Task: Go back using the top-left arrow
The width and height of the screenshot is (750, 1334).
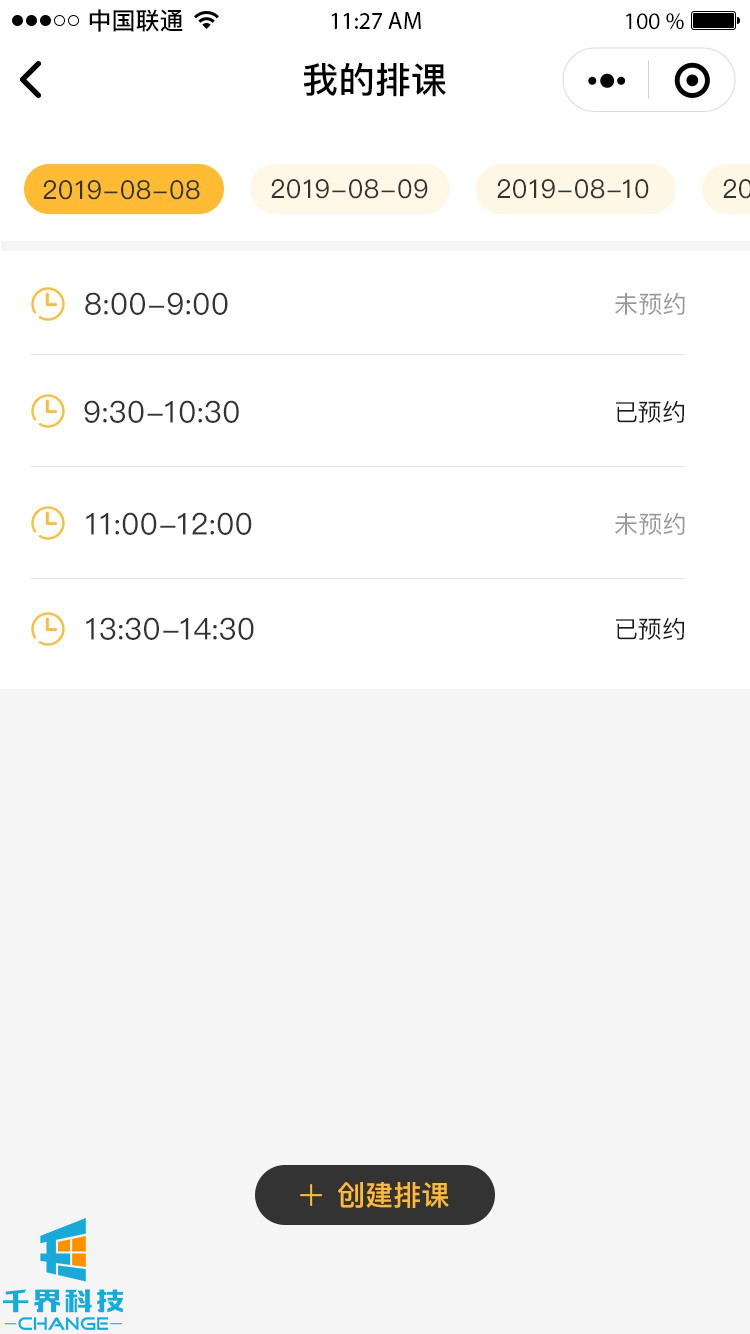Action: tap(32, 80)
